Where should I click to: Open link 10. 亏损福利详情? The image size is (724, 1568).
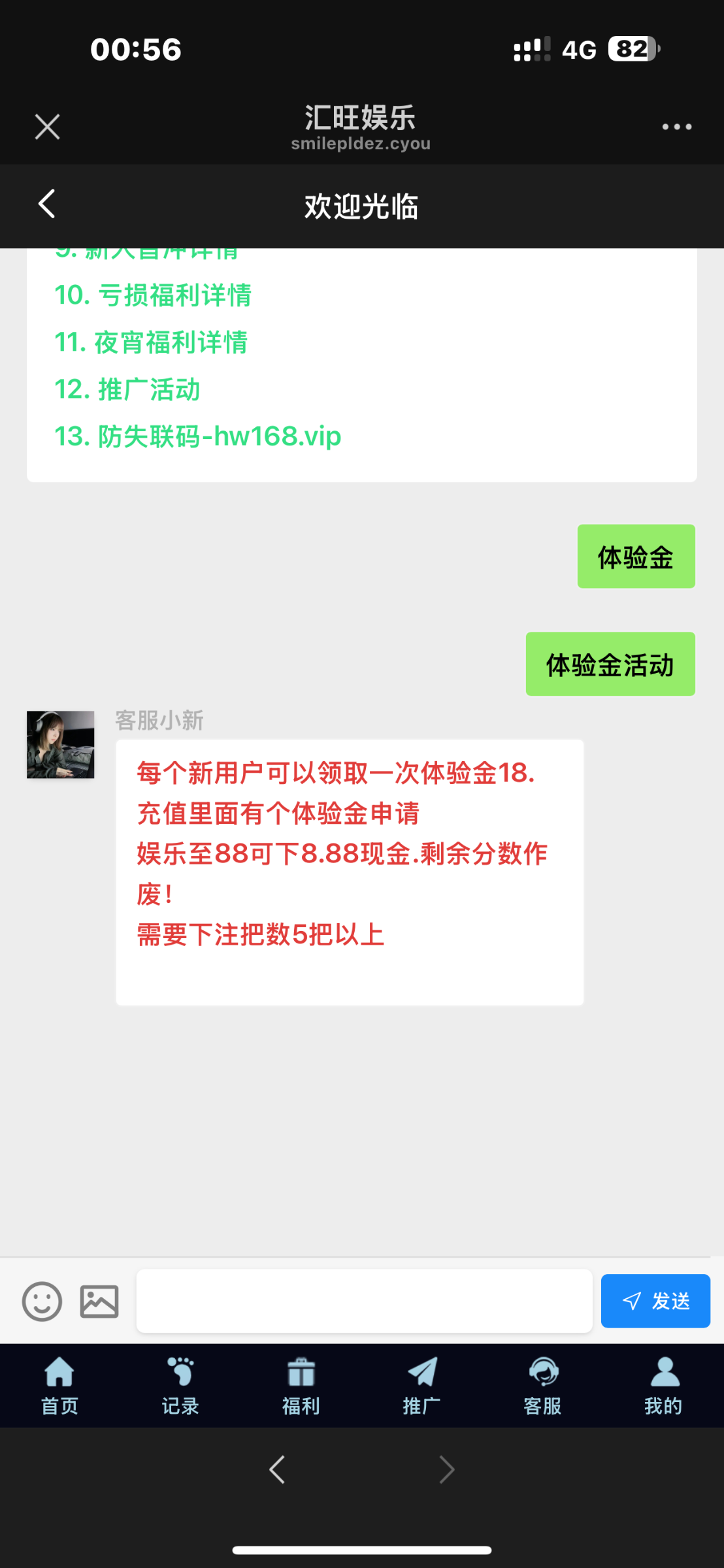coord(153,295)
